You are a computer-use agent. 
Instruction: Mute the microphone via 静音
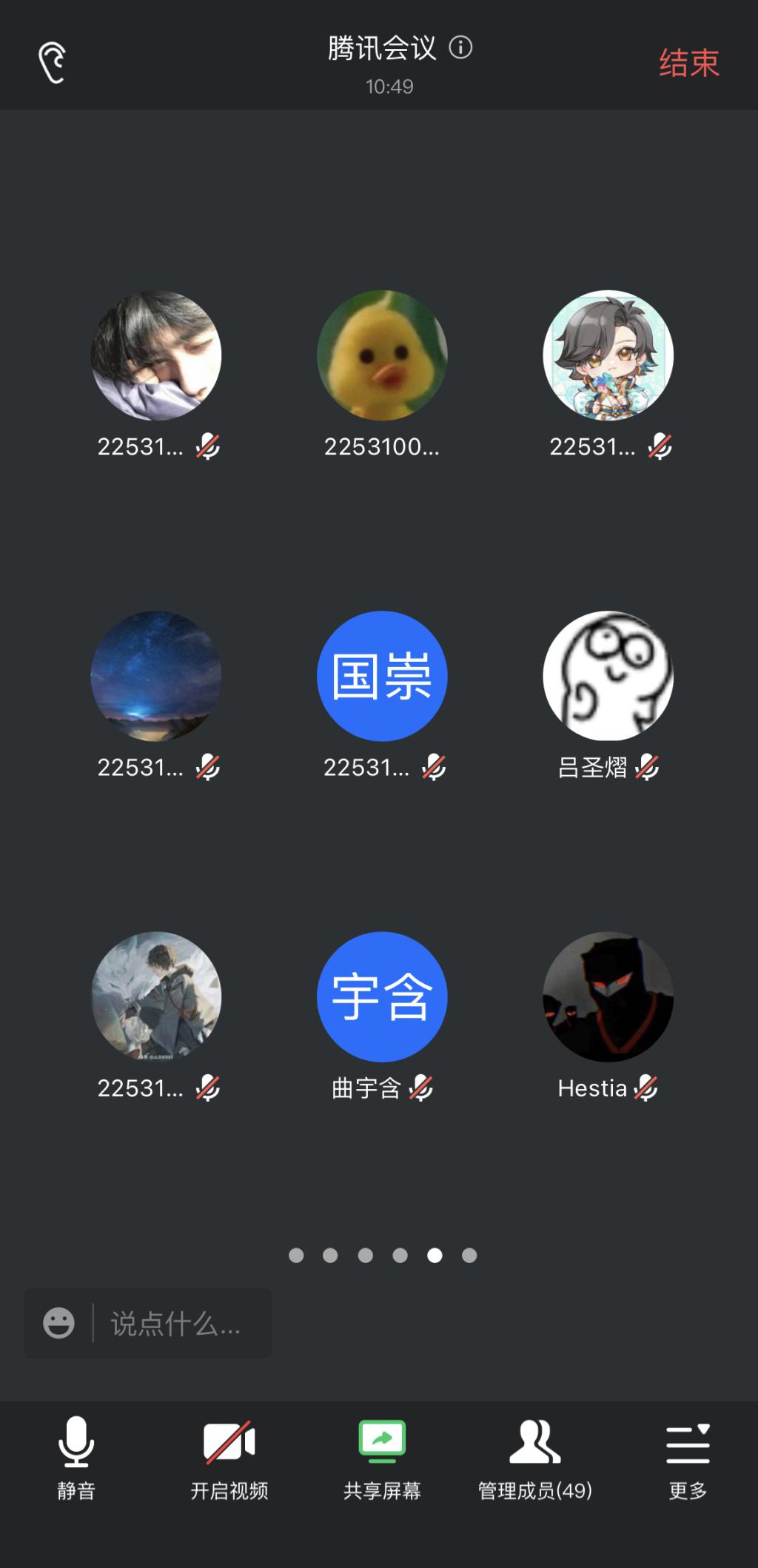coord(76,1458)
